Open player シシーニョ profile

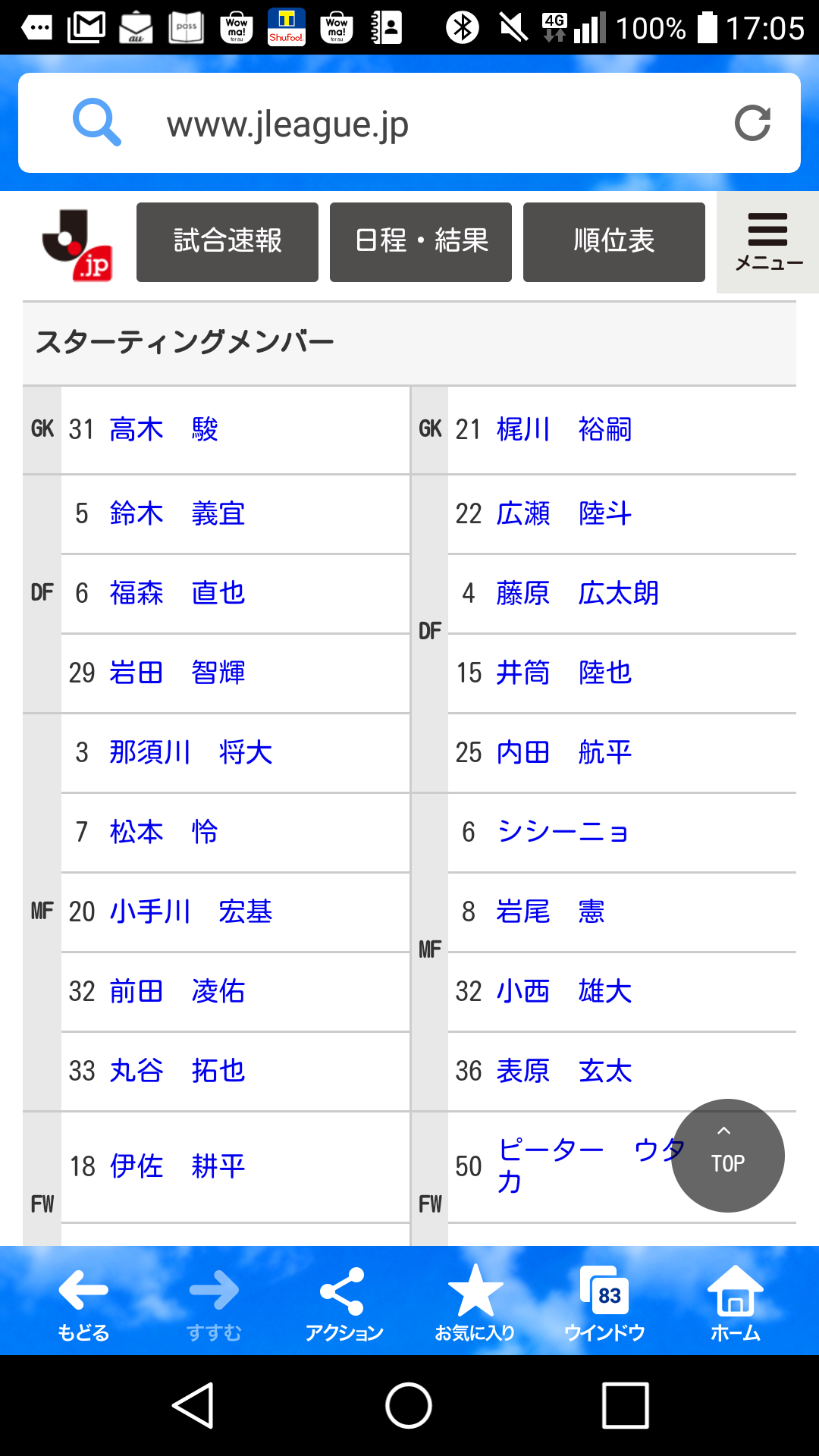(563, 832)
